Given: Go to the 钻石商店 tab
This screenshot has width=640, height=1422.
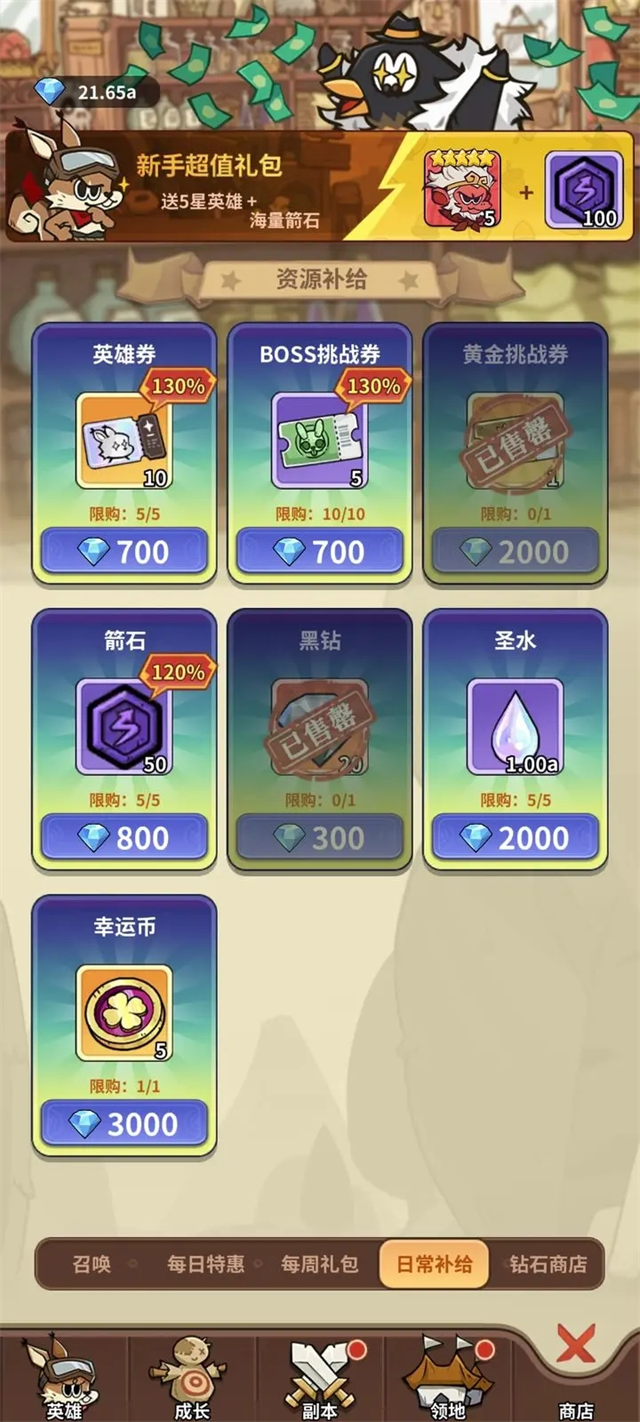Looking at the screenshot, I should pyautogui.click(x=548, y=1264).
